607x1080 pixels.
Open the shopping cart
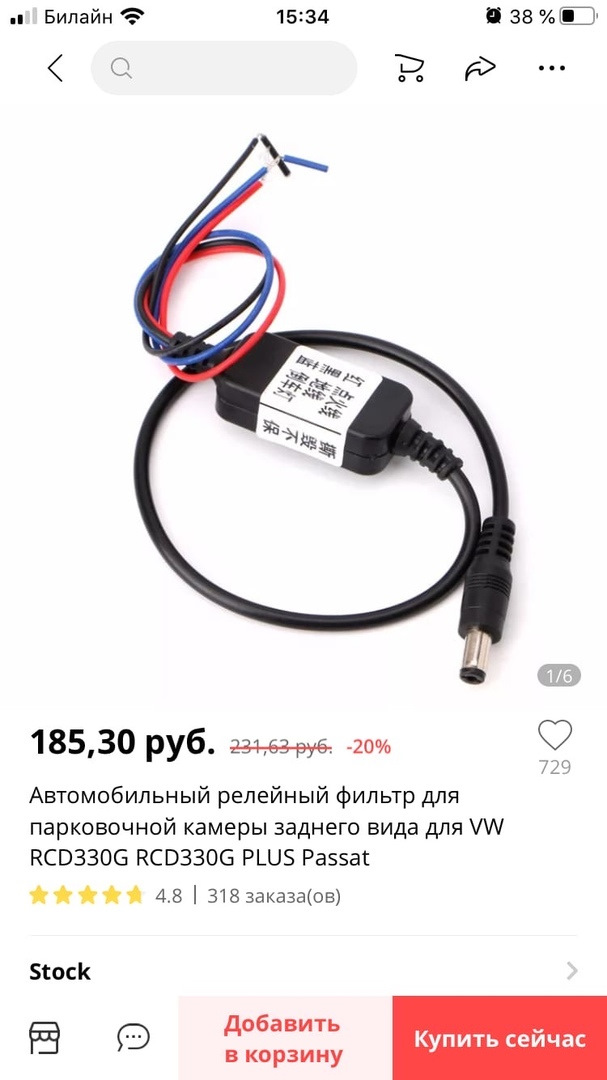[409, 68]
